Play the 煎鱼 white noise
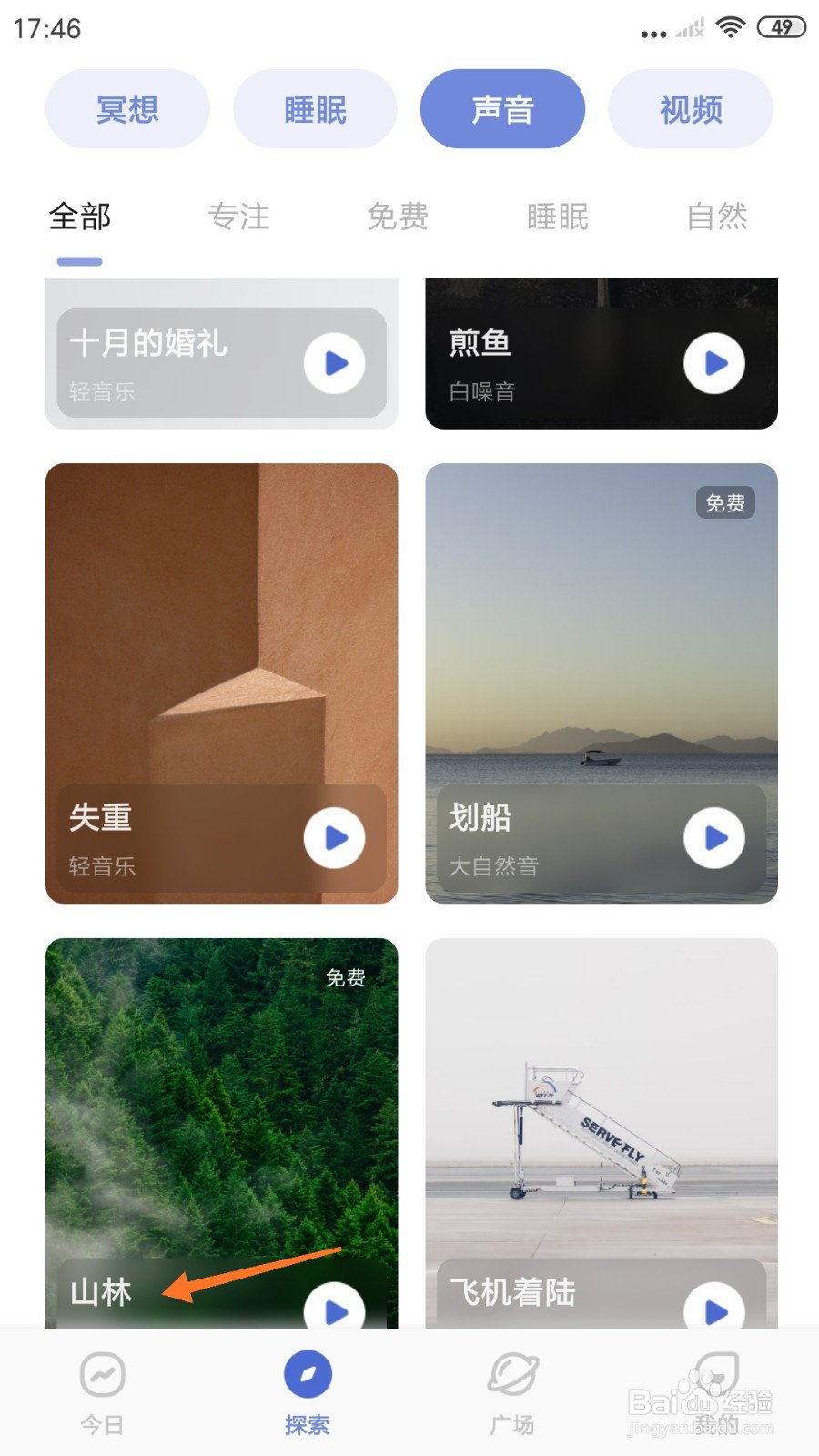The height and width of the screenshot is (1456, 819). (x=714, y=364)
